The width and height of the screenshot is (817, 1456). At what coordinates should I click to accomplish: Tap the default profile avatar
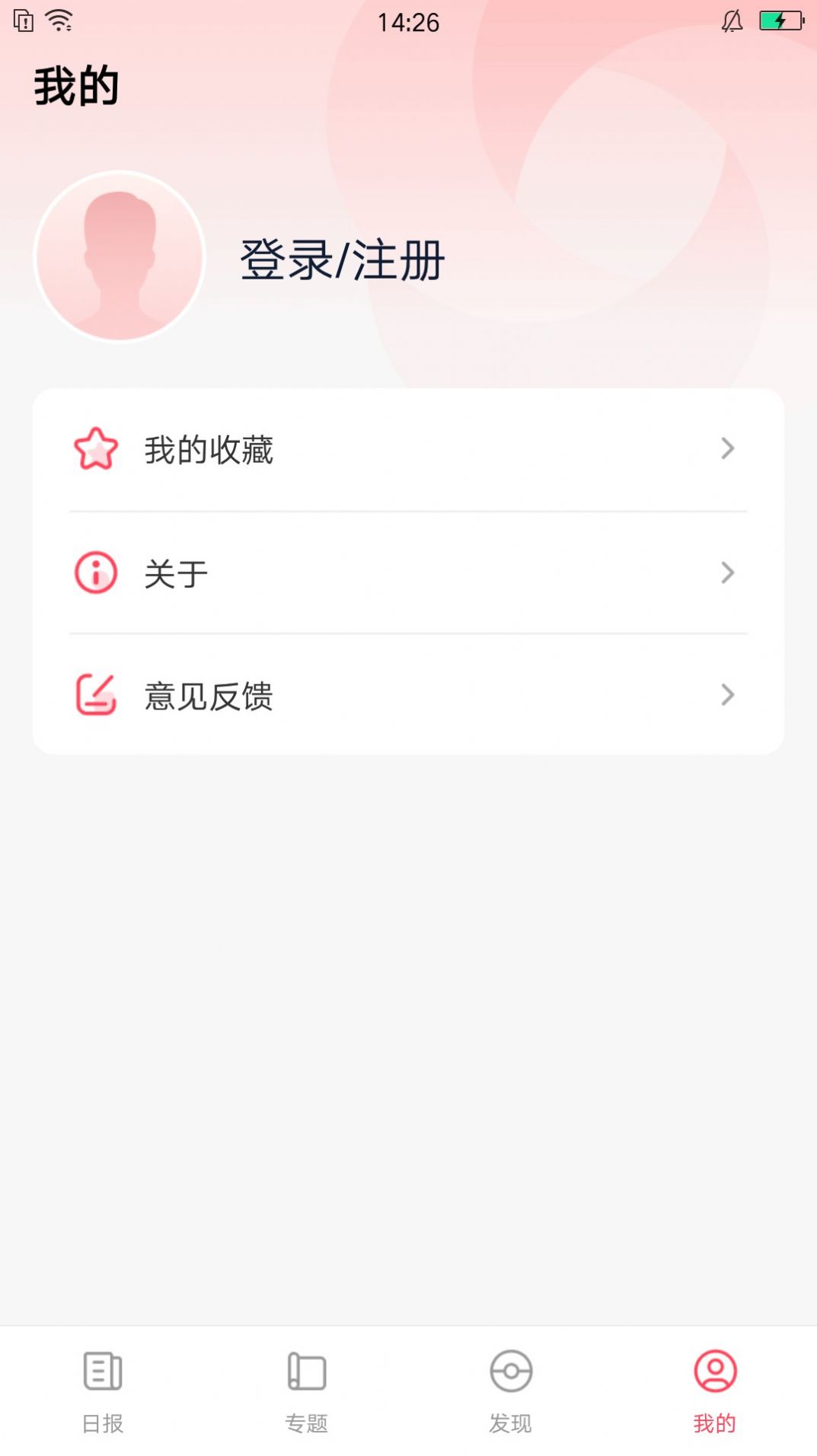coord(120,256)
